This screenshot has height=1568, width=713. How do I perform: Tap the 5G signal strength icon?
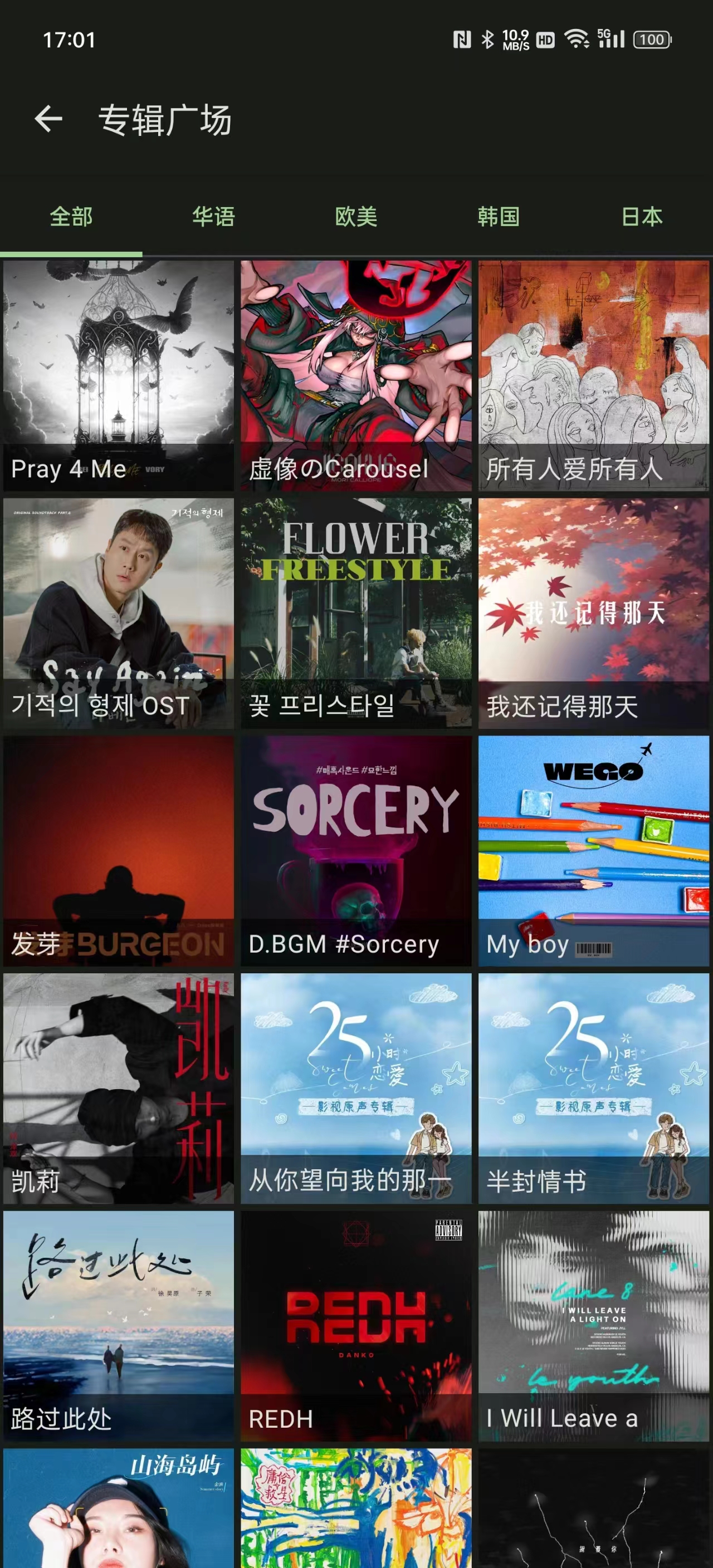(612, 40)
